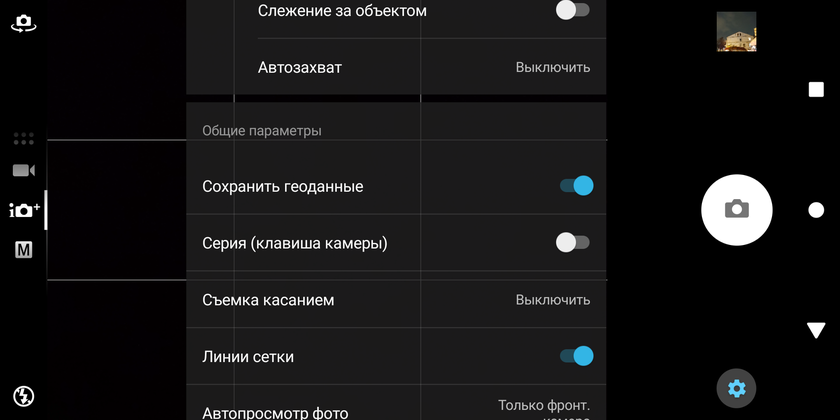
Task: Enable Слежение за объектом switch
Action: (x=573, y=11)
